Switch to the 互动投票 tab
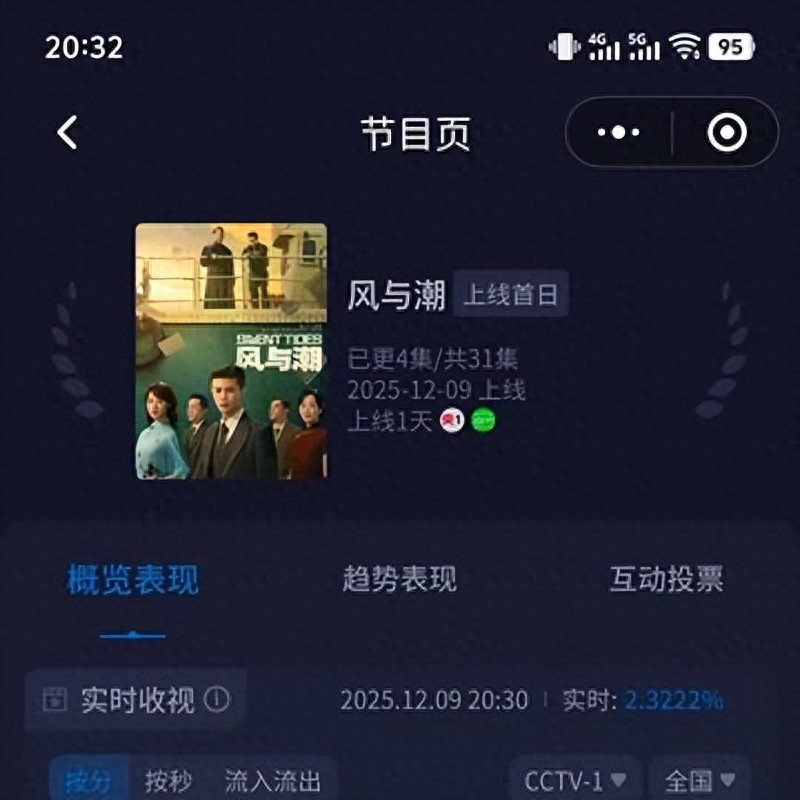This screenshot has height=800, width=800. (666, 579)
